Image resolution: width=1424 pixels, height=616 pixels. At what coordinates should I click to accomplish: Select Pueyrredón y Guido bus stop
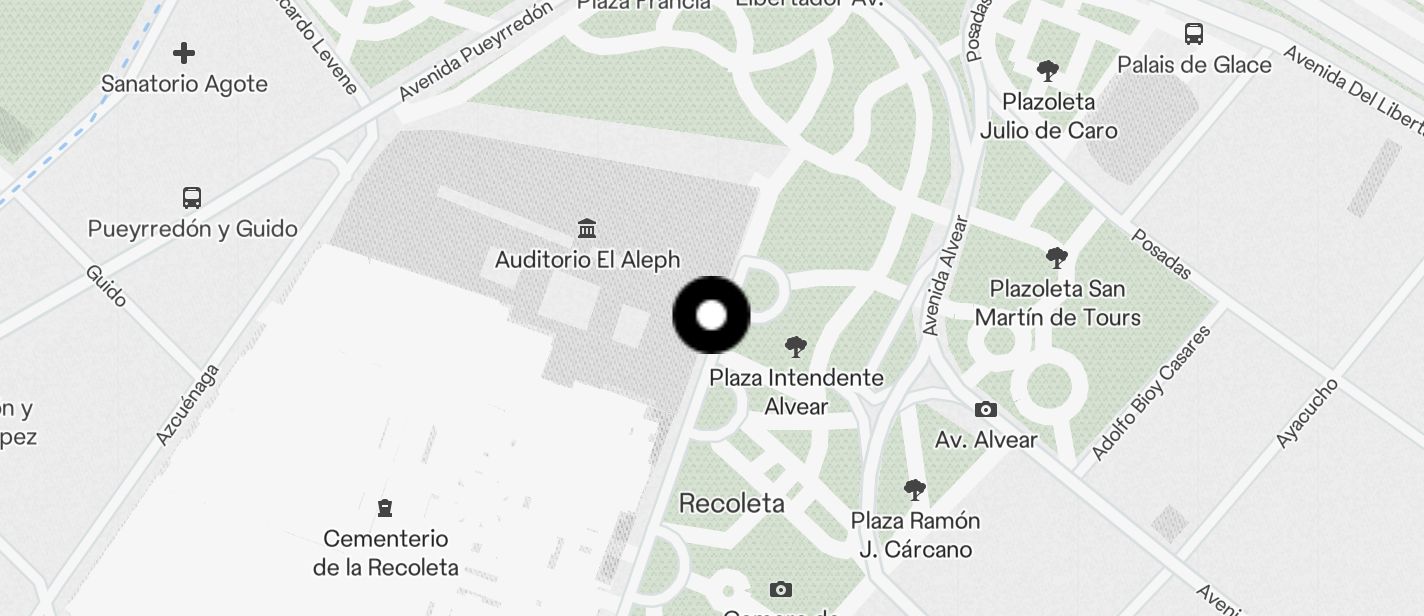click(x=192, y=198)
